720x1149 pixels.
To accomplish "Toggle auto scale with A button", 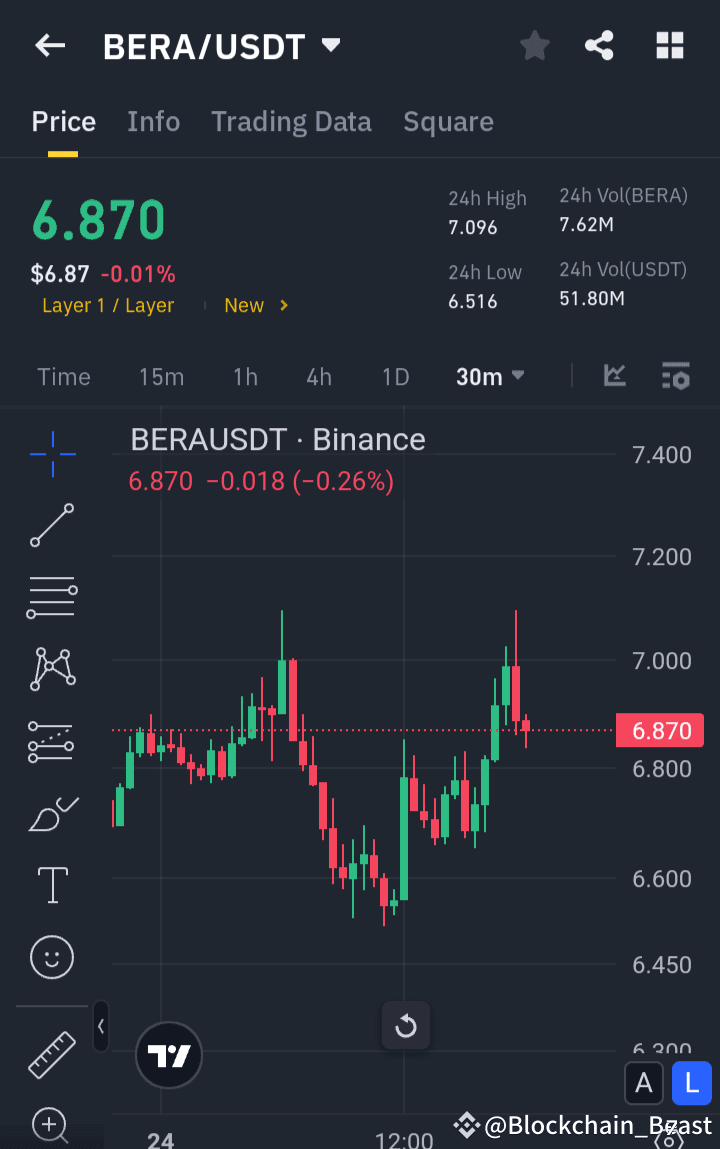I will (x=643, y=1083).
